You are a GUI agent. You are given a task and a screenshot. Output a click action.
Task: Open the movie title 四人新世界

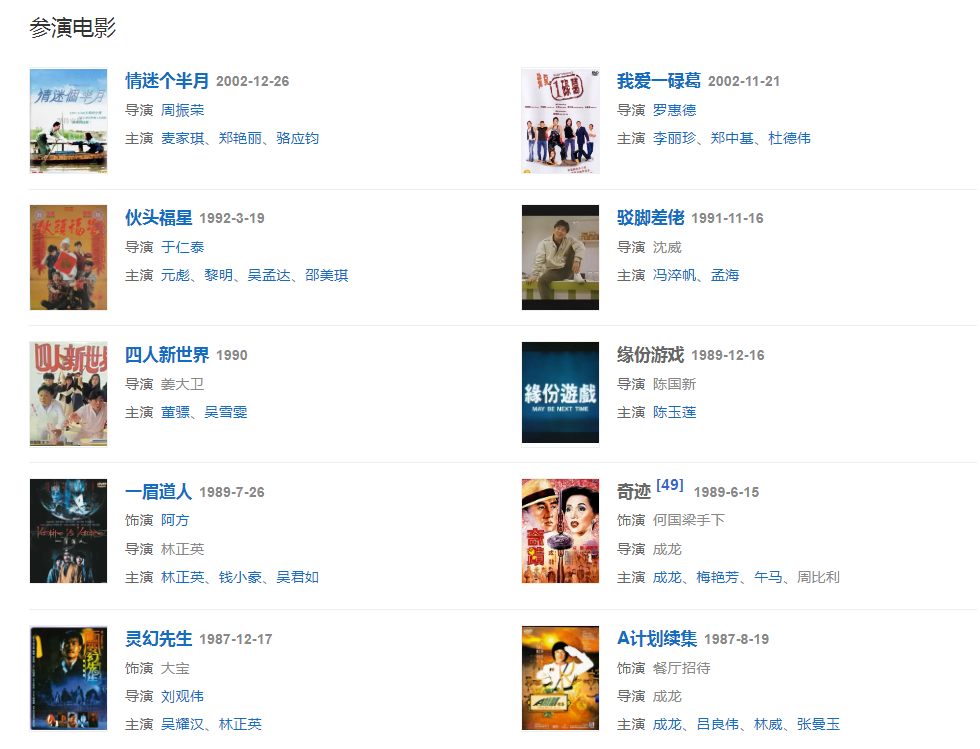[x=167, y=355]
